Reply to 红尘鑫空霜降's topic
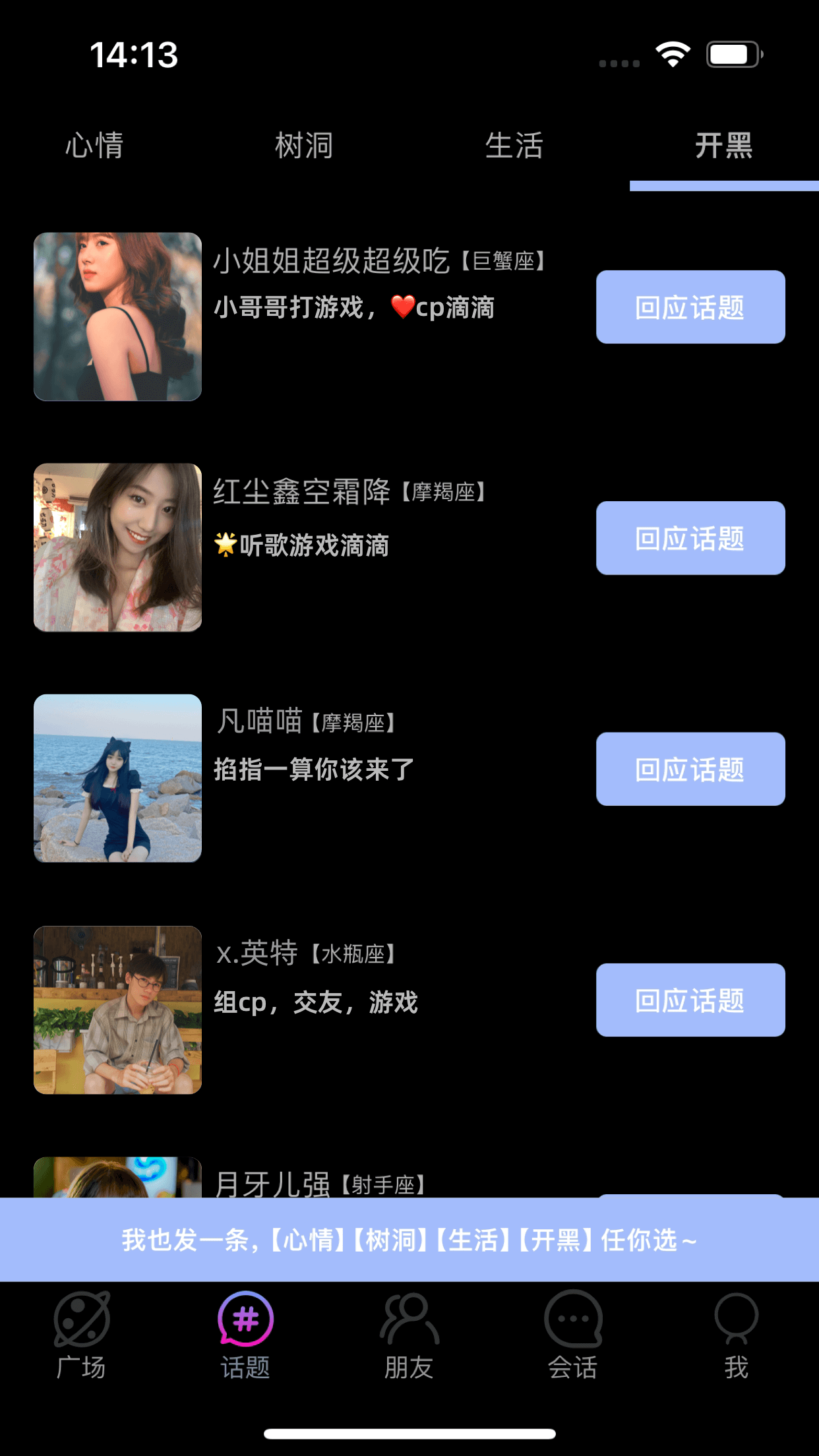819x1456 pixels. [x=690, y=538]
